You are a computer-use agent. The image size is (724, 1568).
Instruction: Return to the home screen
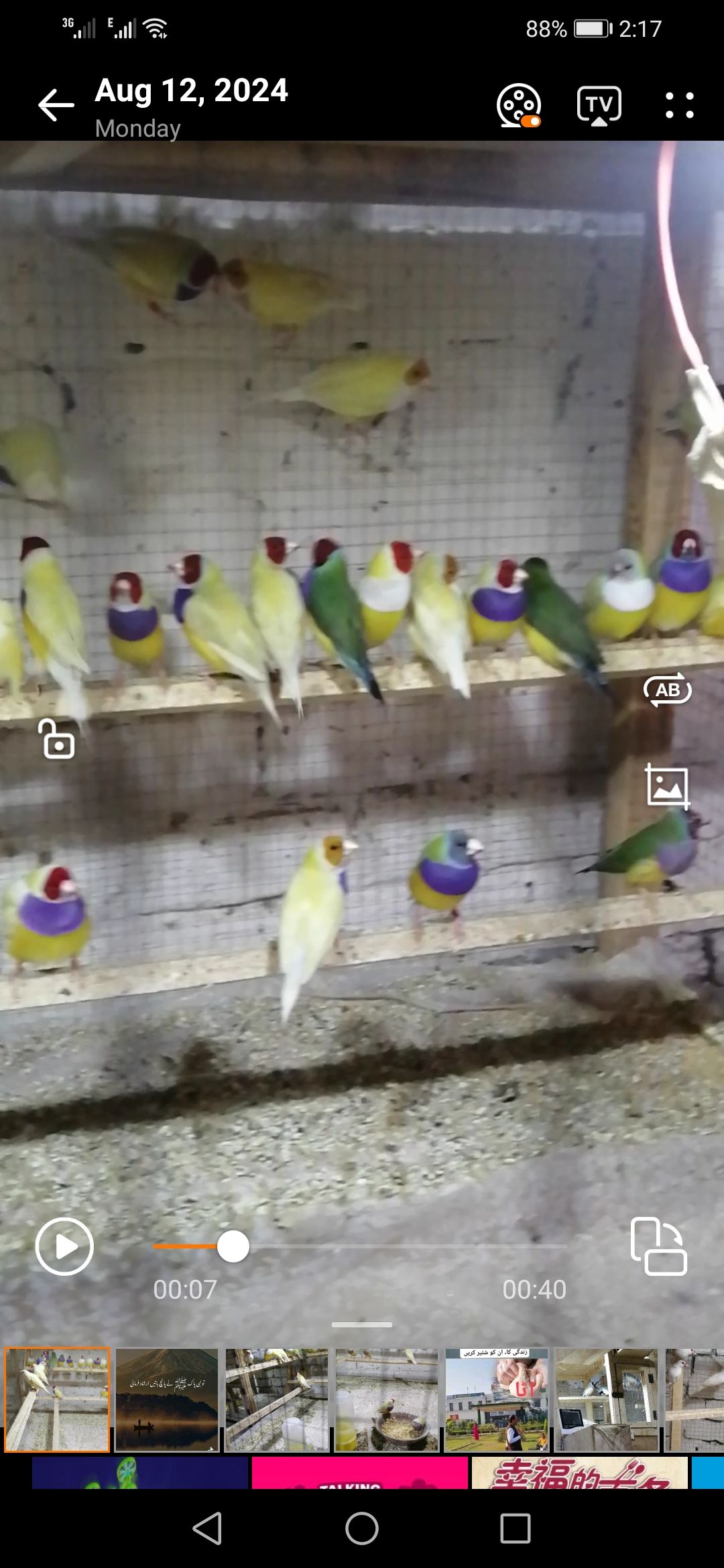click(x=362, y=1528)
